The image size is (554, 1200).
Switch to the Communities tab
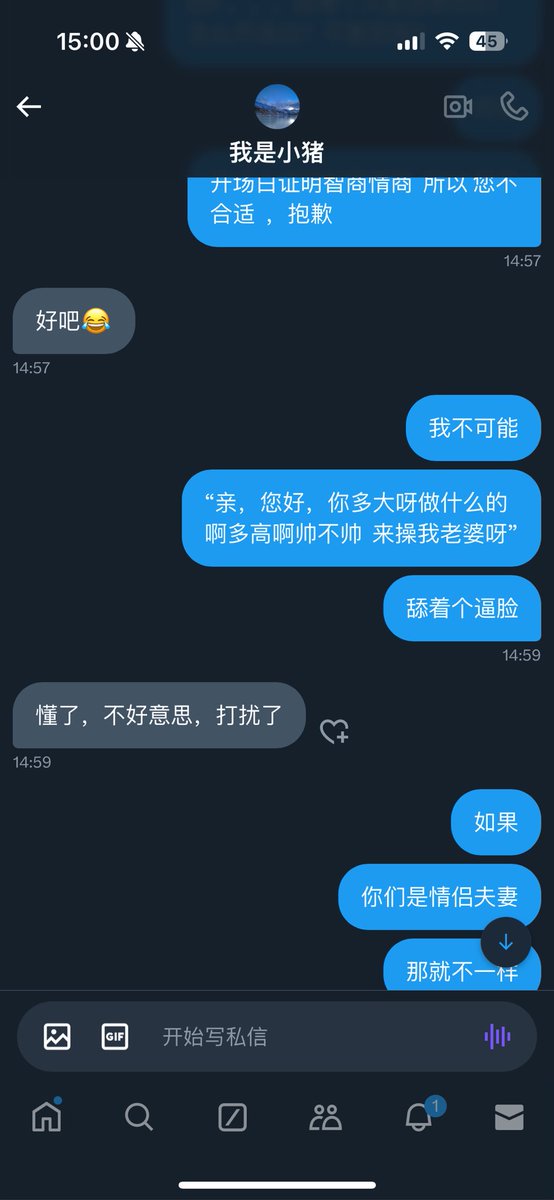(x=325, y=1117)
